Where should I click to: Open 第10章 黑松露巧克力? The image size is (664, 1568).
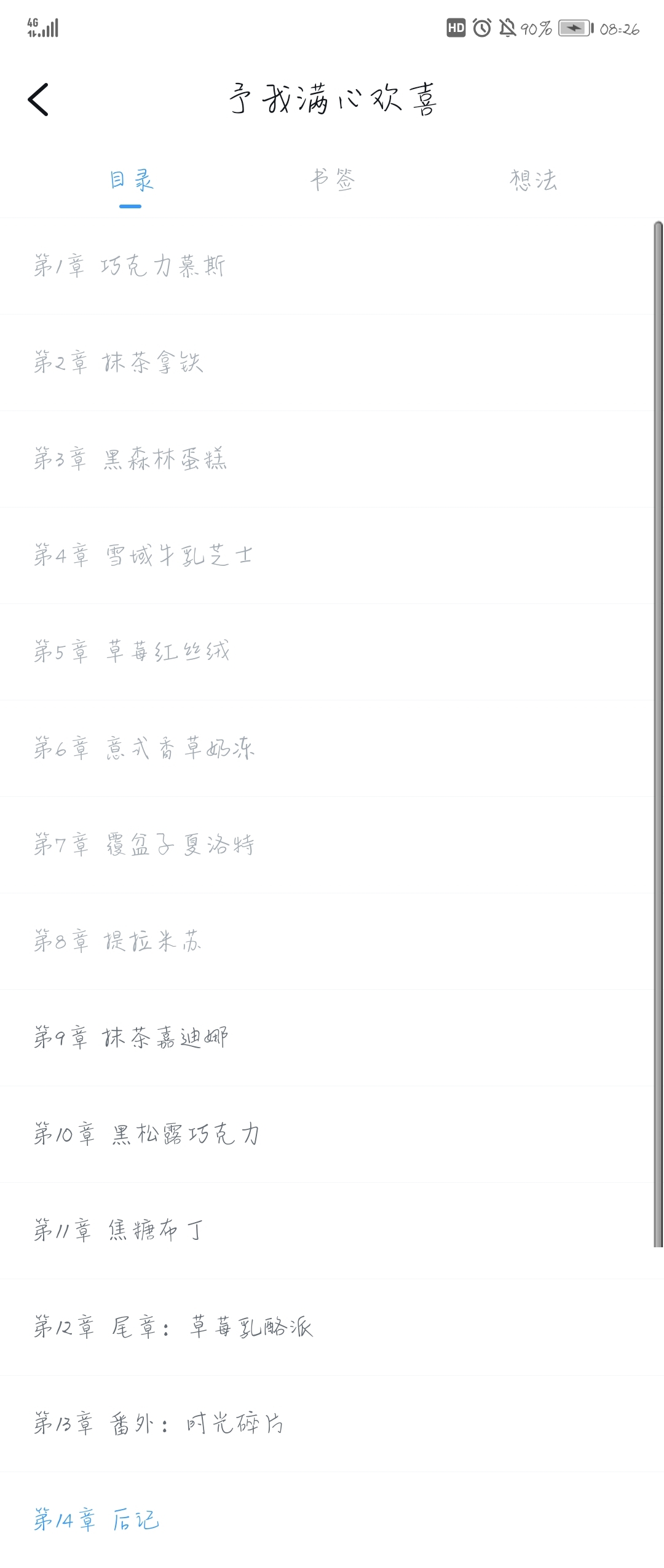point(146,1134)
